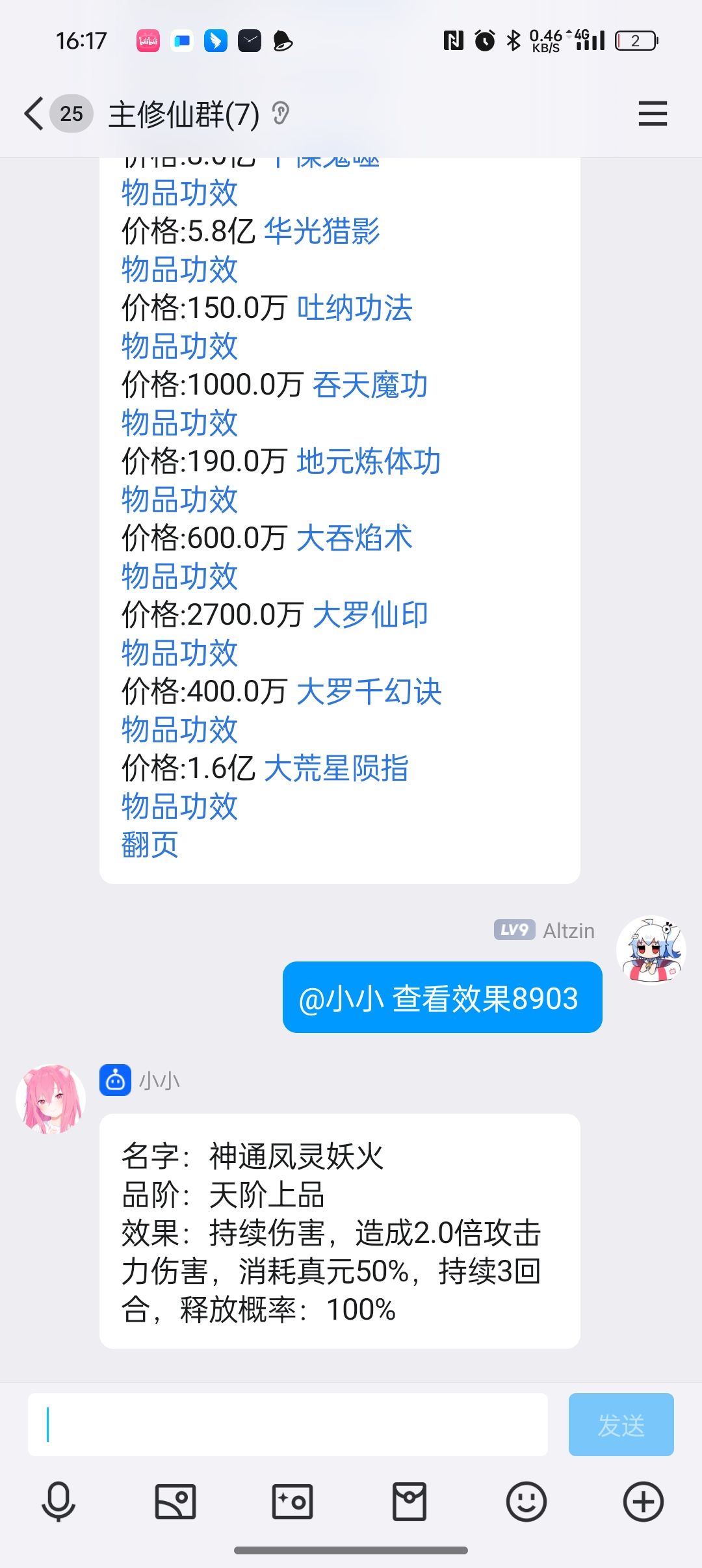Tap the 发送 send button
Viewport: 702px width, 1568px height.
621,1424
